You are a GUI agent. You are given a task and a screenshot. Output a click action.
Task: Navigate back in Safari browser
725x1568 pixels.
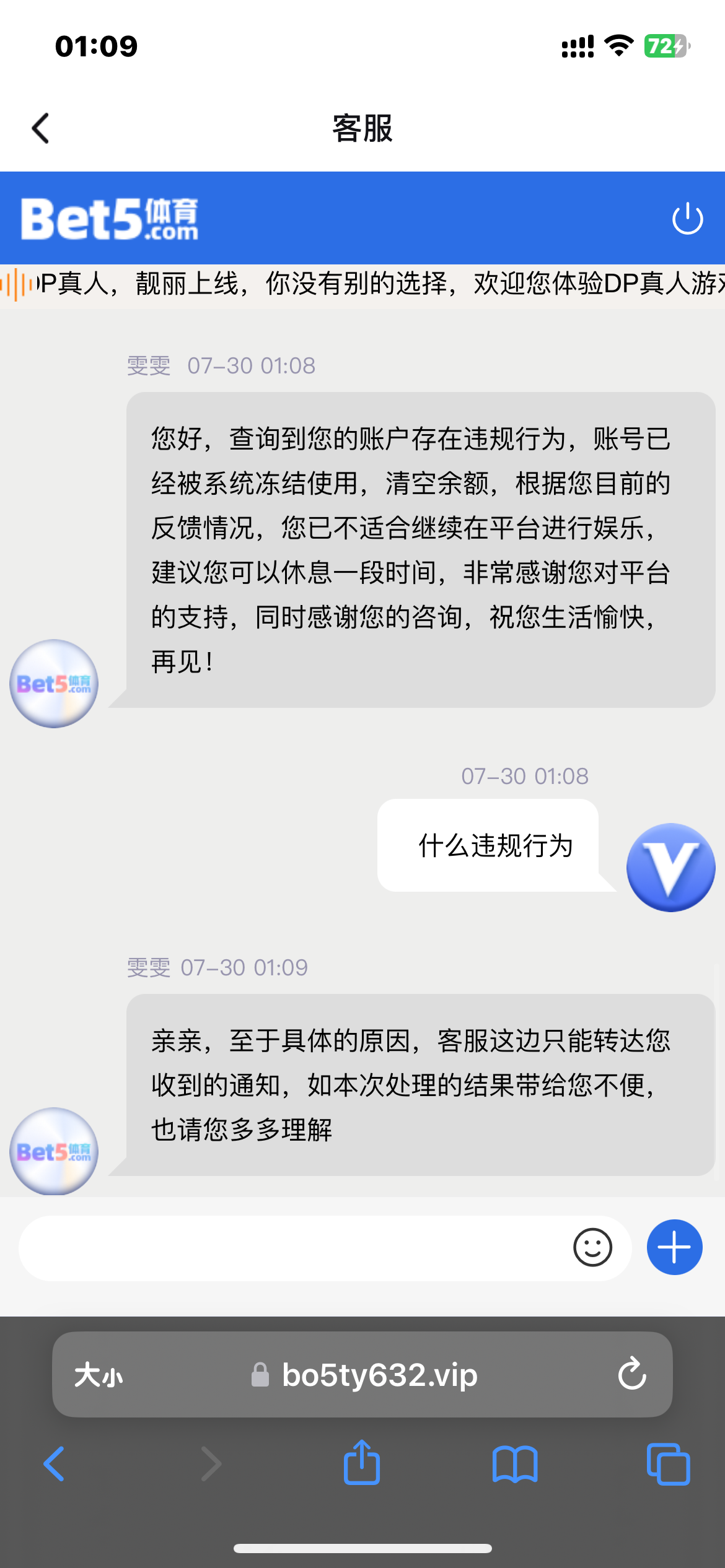point(55,1464)
